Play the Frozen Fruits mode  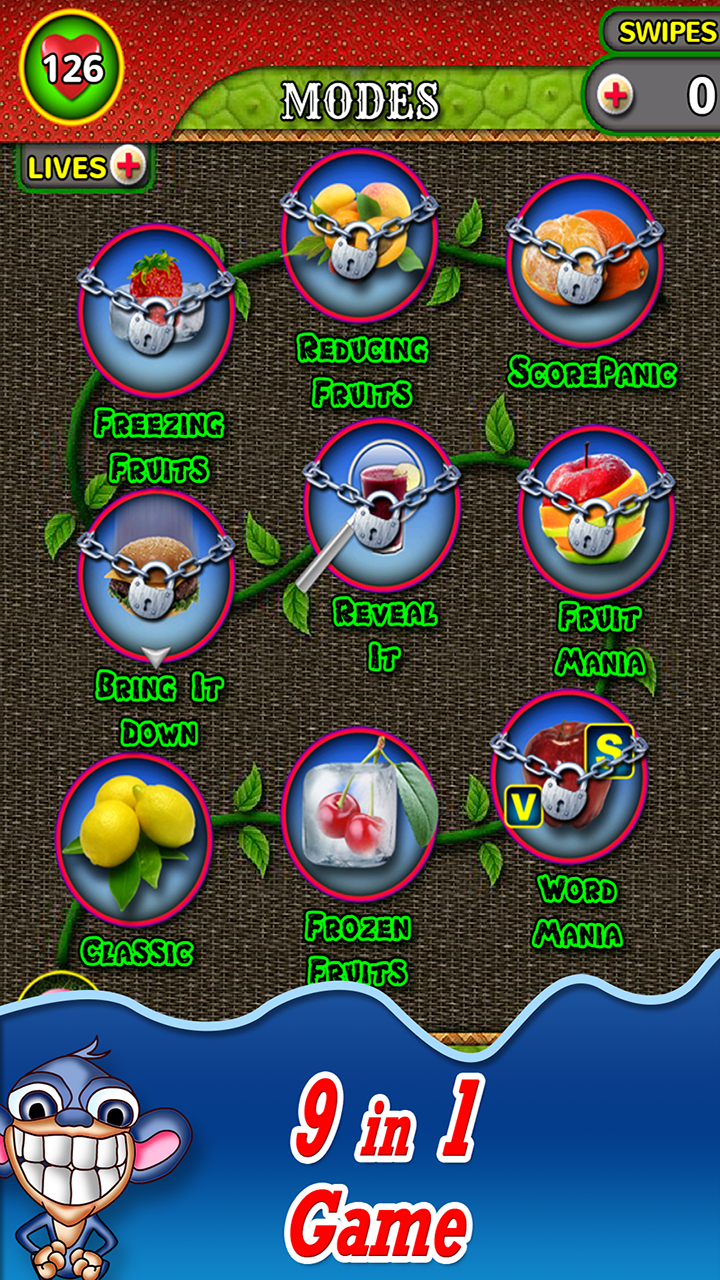click(x=360, y=812)
